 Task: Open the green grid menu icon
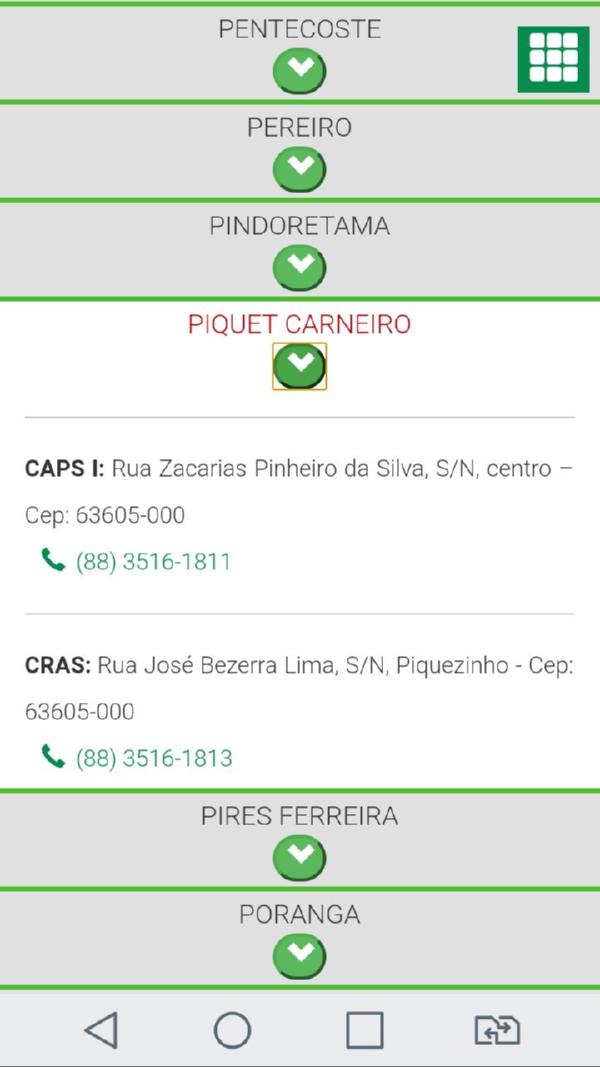[553, 59]
